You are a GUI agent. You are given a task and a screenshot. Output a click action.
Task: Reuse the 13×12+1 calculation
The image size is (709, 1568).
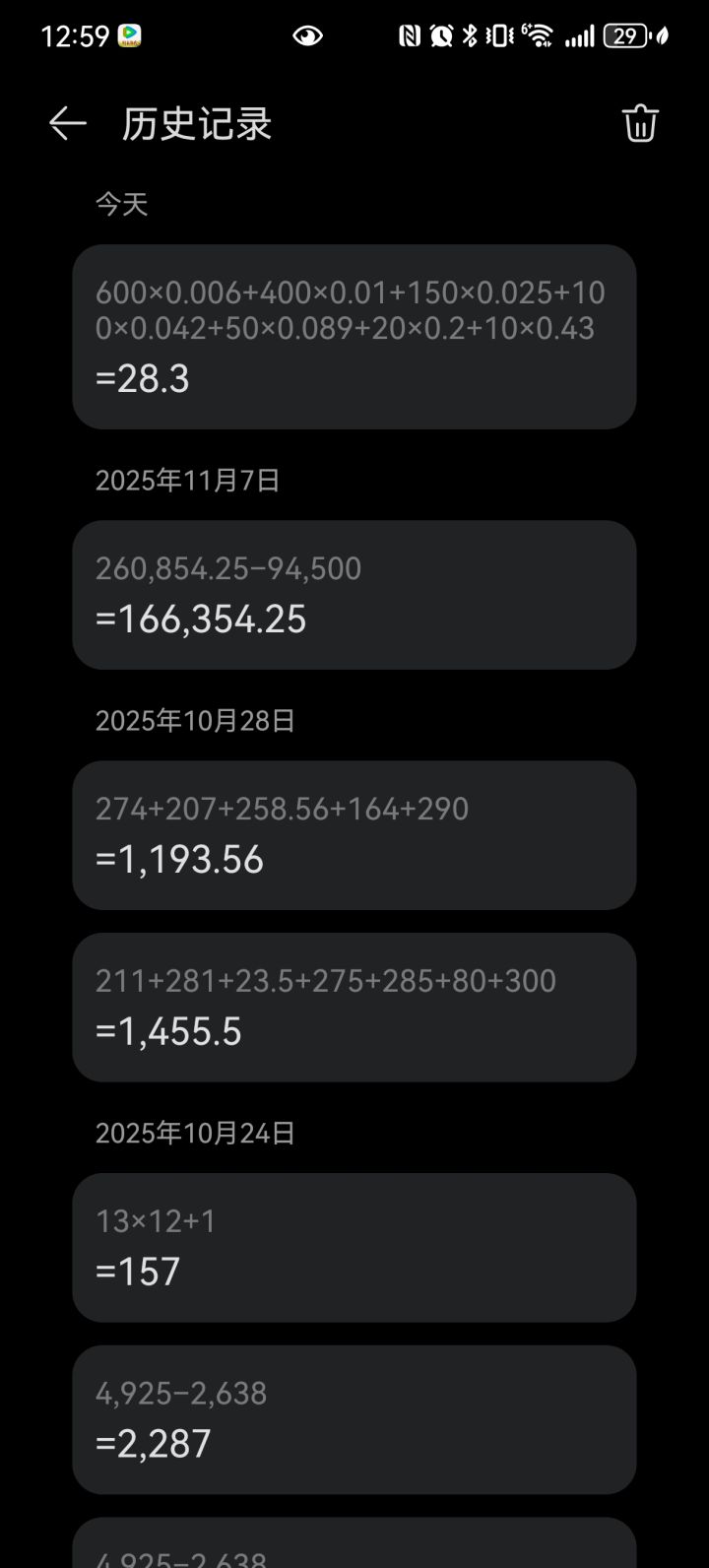point(354,1247)
